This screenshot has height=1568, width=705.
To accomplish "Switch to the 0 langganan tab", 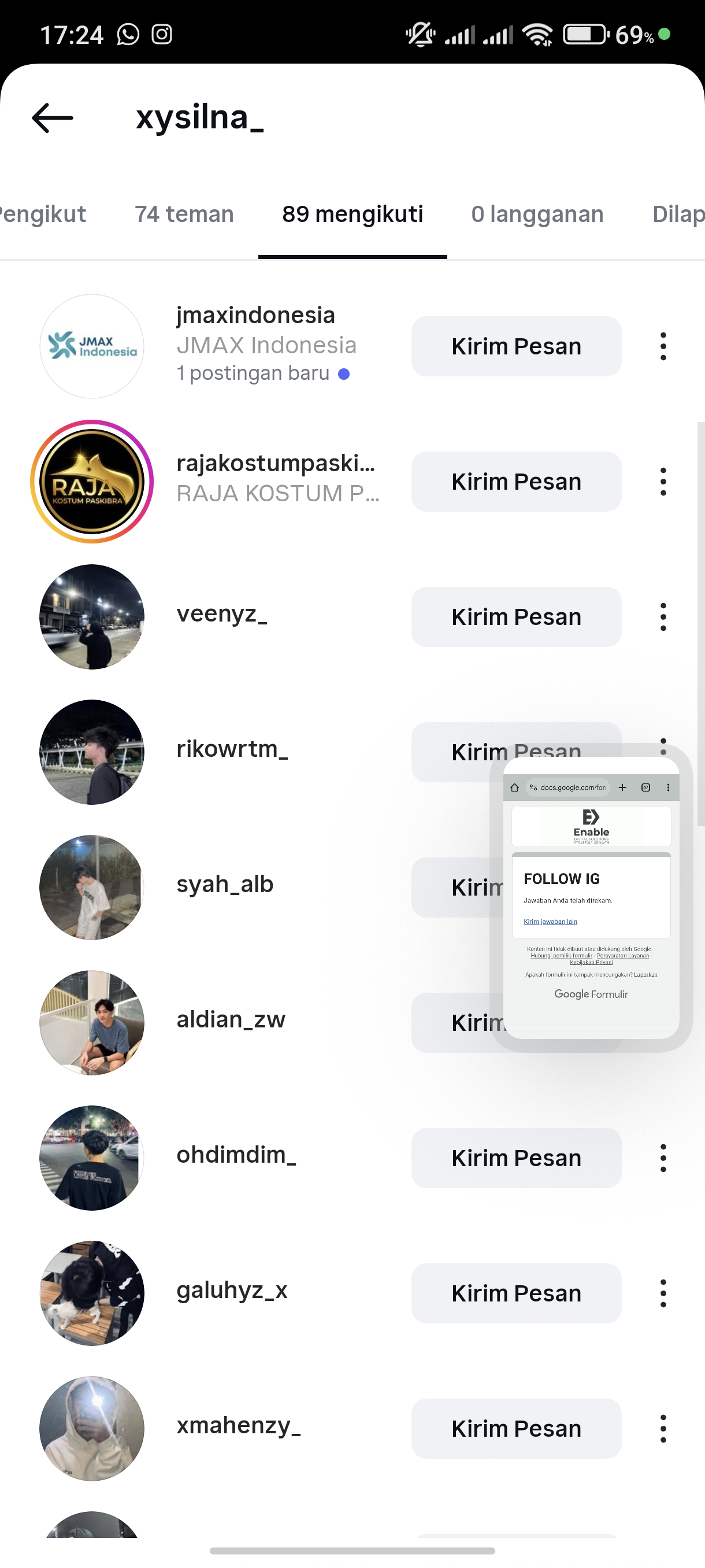I will point(537,215).
